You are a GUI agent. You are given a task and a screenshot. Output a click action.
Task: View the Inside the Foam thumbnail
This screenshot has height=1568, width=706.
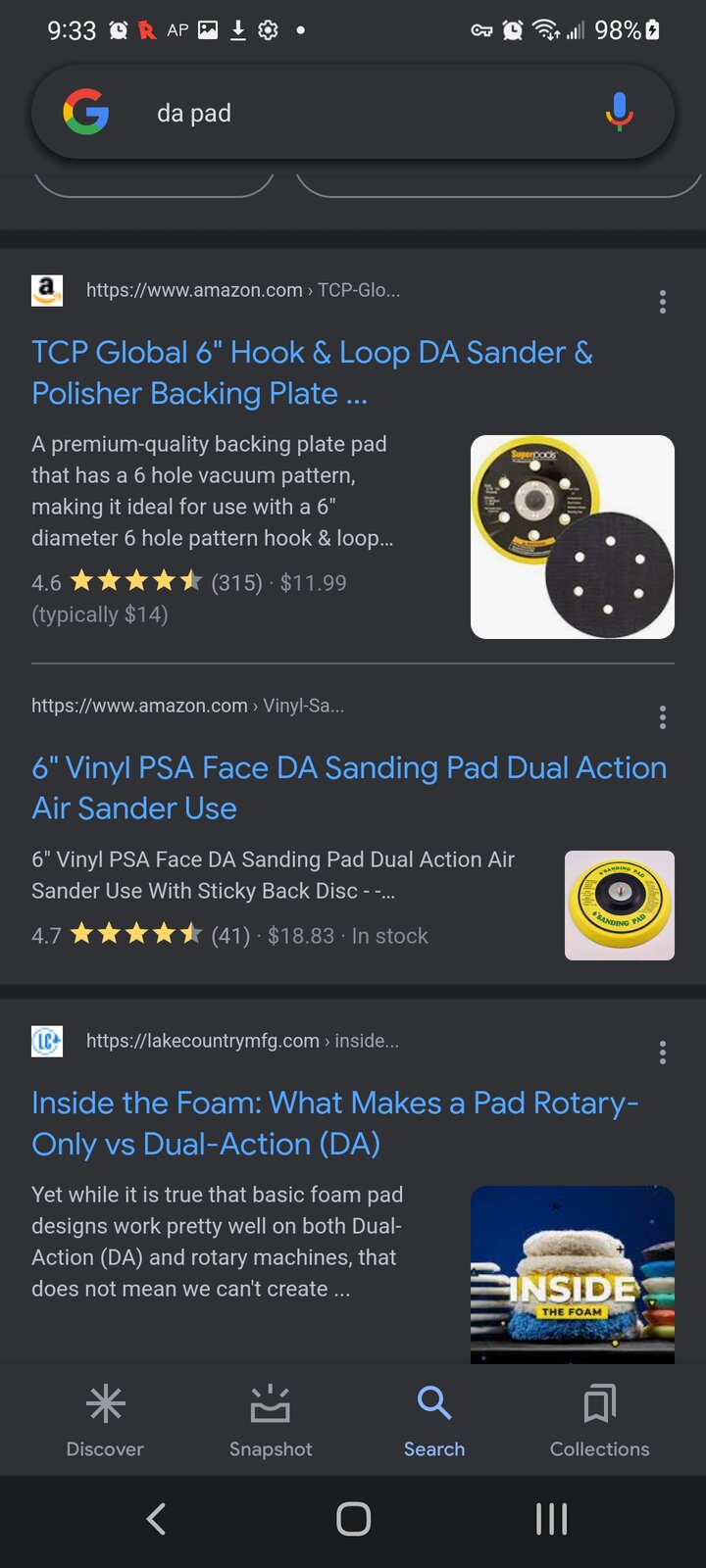572,1274
